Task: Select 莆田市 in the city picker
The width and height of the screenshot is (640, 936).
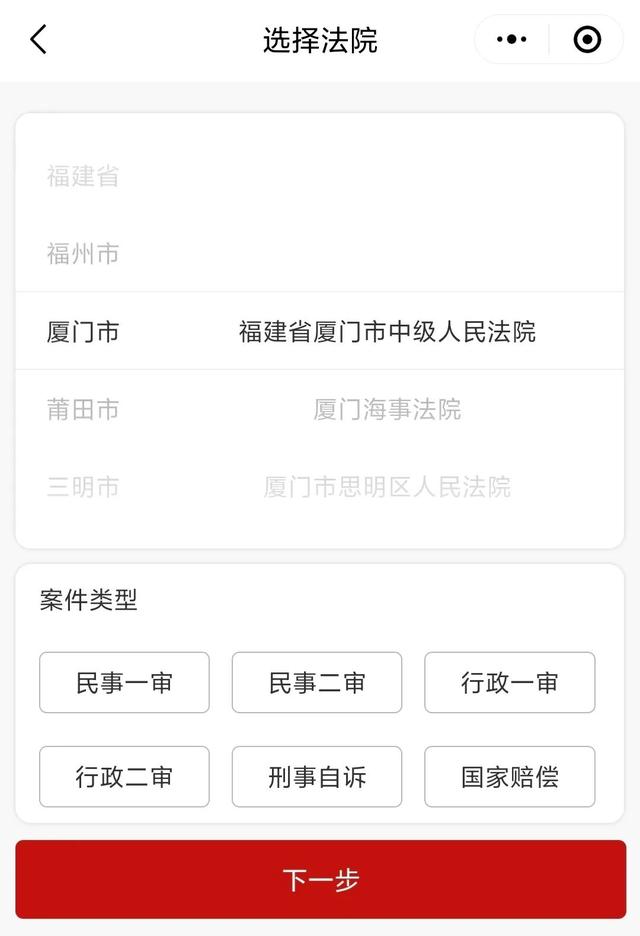Action: (83, 409)
